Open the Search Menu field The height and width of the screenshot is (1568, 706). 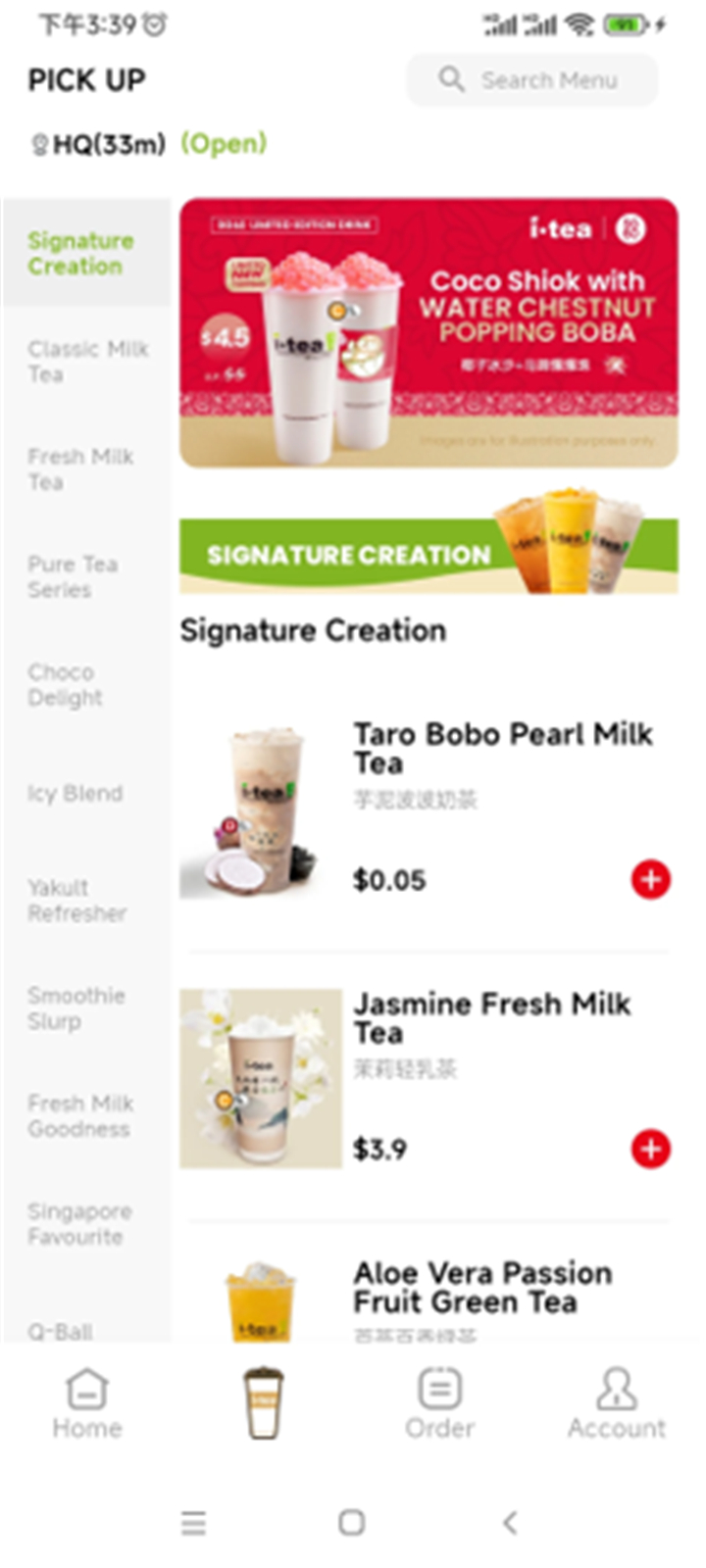coord(531,79)
